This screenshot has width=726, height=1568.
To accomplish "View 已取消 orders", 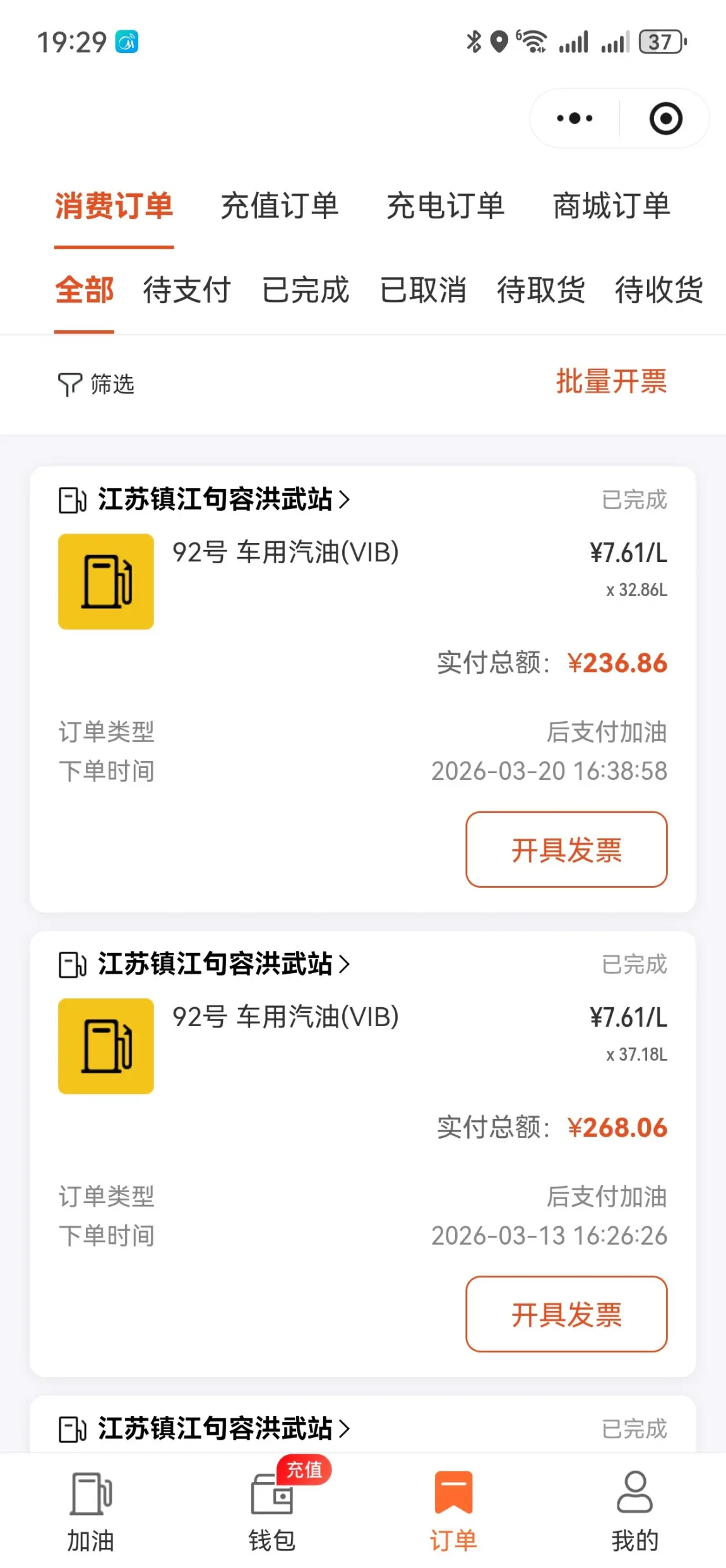I will click(x=423, y=290).
